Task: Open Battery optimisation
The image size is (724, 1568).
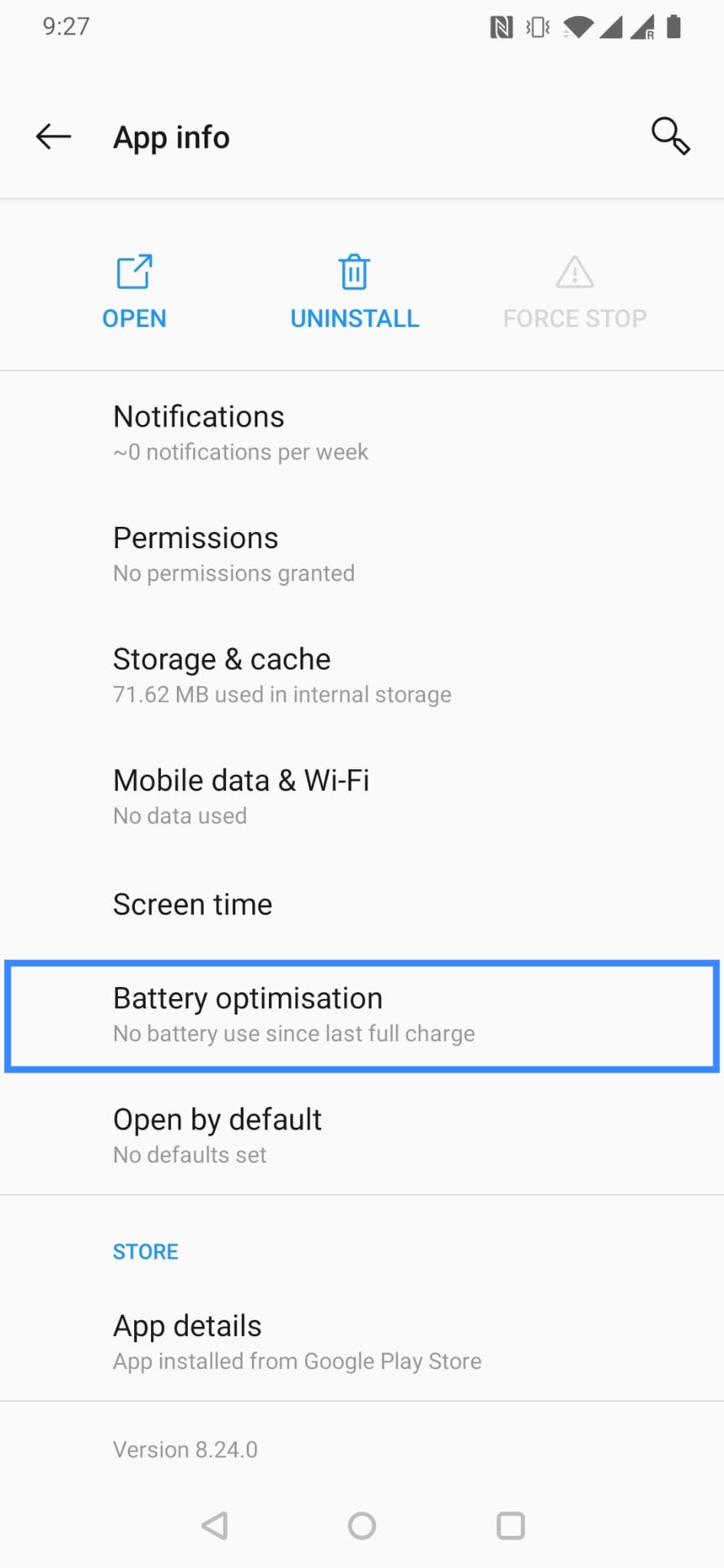Action: click(x=362, y=1014)
